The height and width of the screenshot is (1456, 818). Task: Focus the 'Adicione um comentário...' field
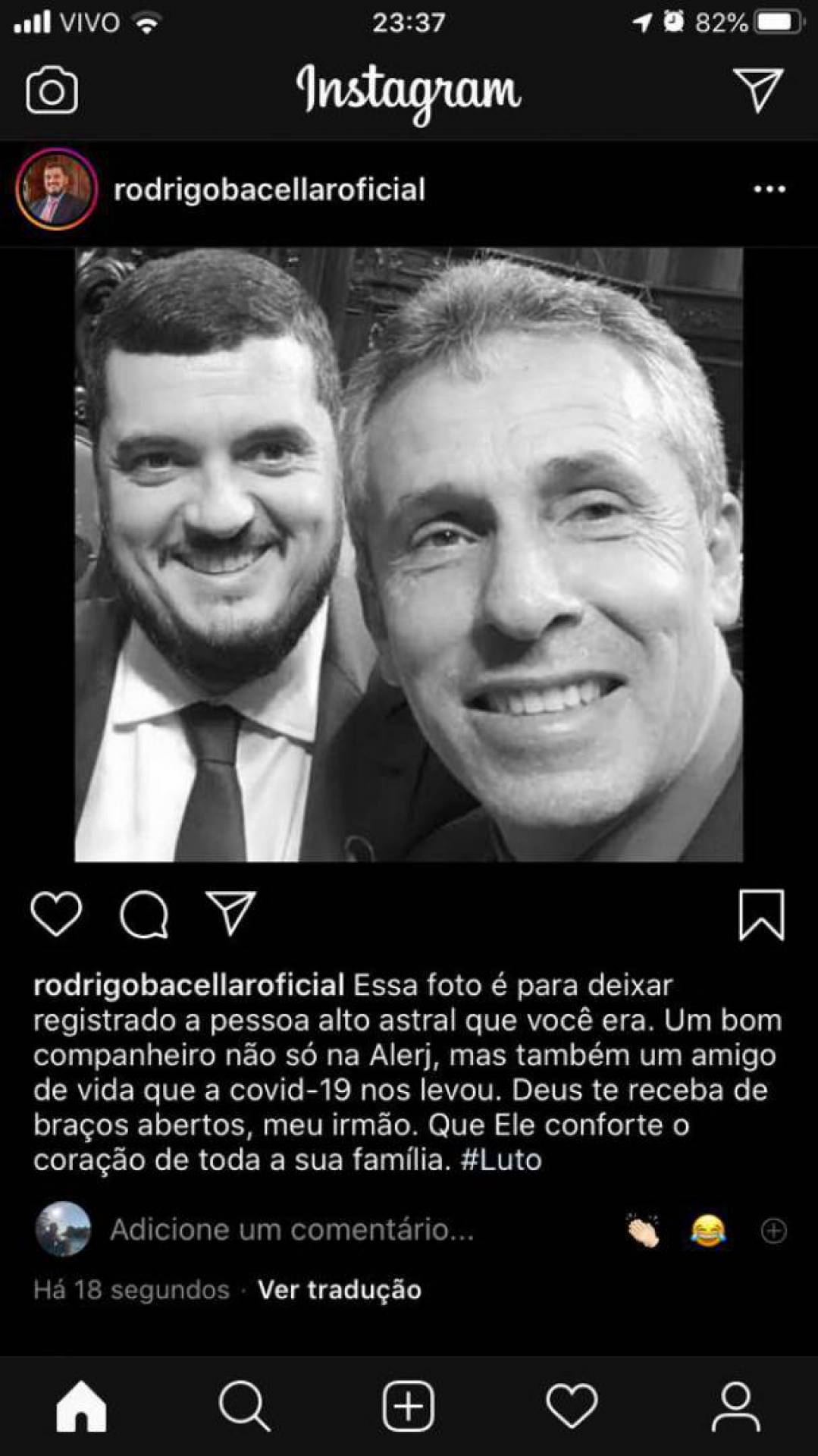(292, 1229)
